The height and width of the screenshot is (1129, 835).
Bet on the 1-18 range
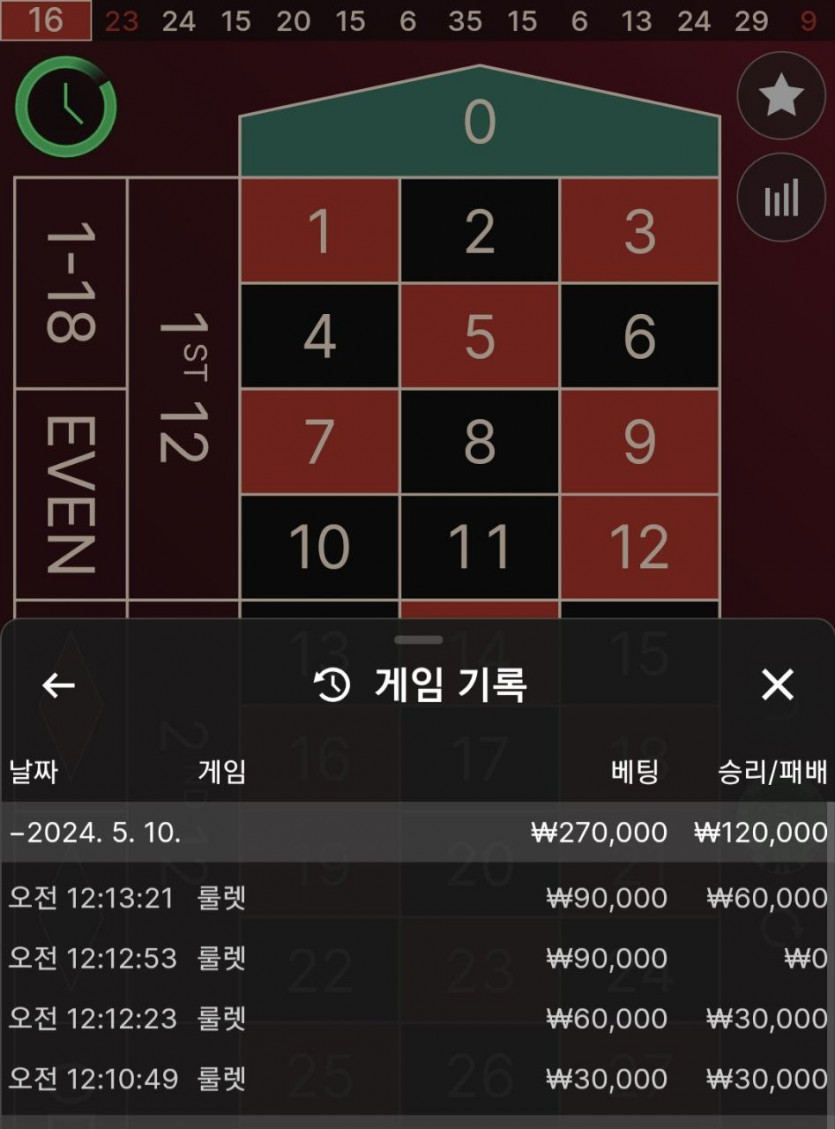point(70,284)
